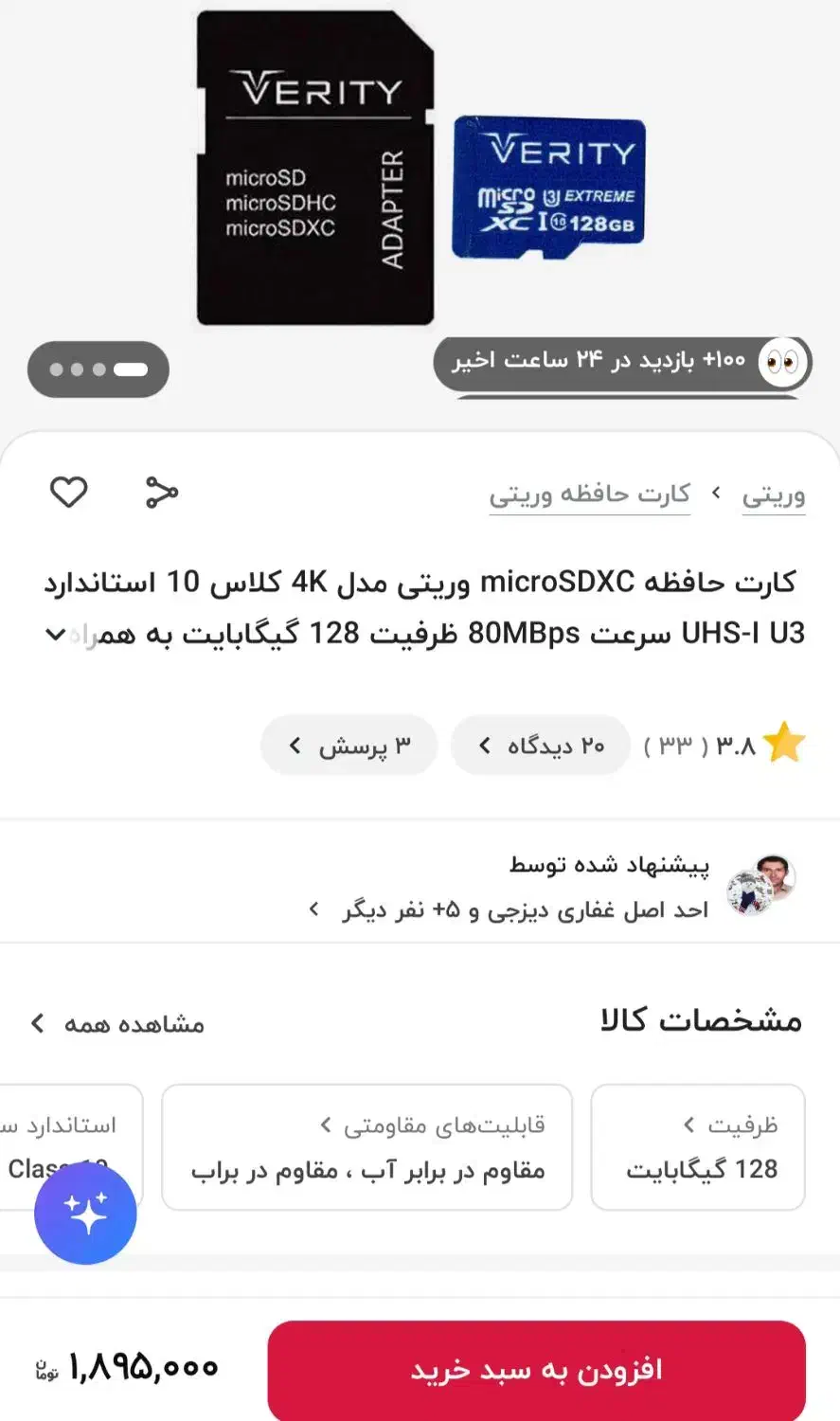Open قابلیت‌های مقاومتی specification details

tap(367, 1146)
